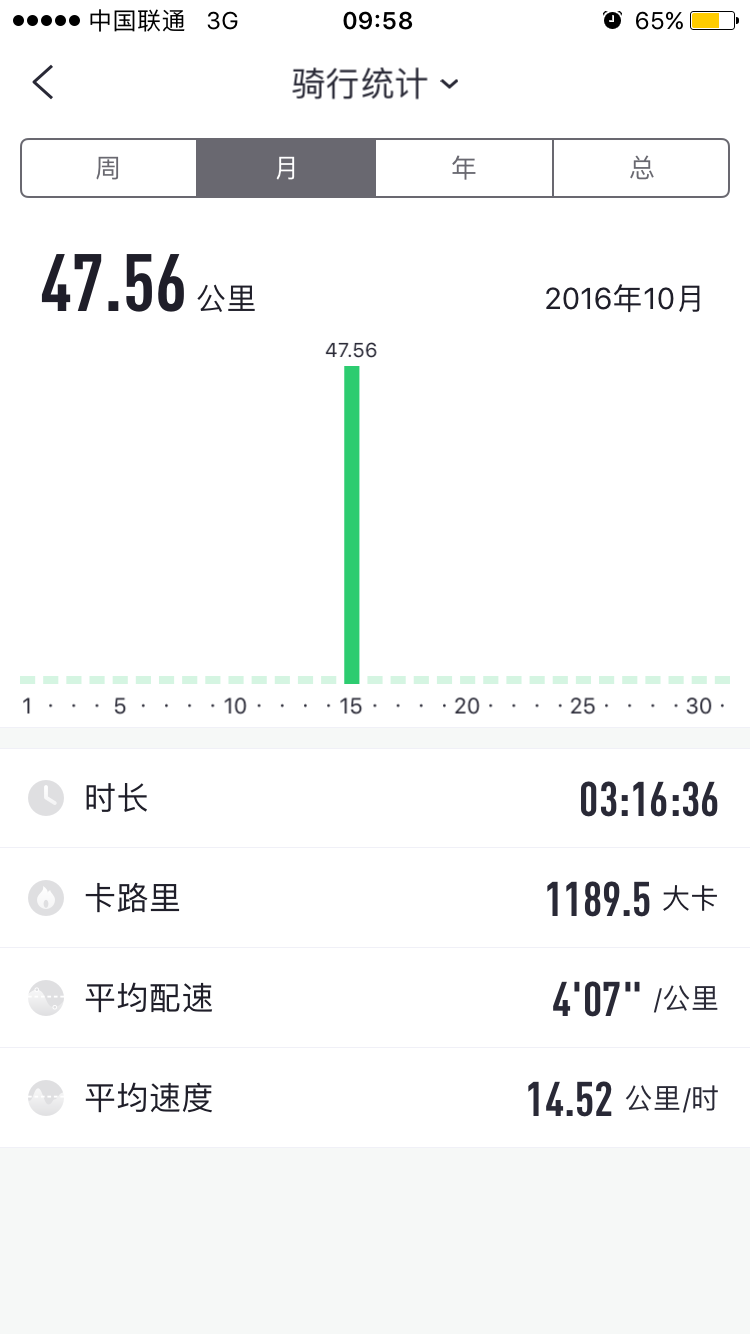Viewport: 750px width, 1334px height.
Task: Click the clock icon beside 时长
Action: (46, 797)
